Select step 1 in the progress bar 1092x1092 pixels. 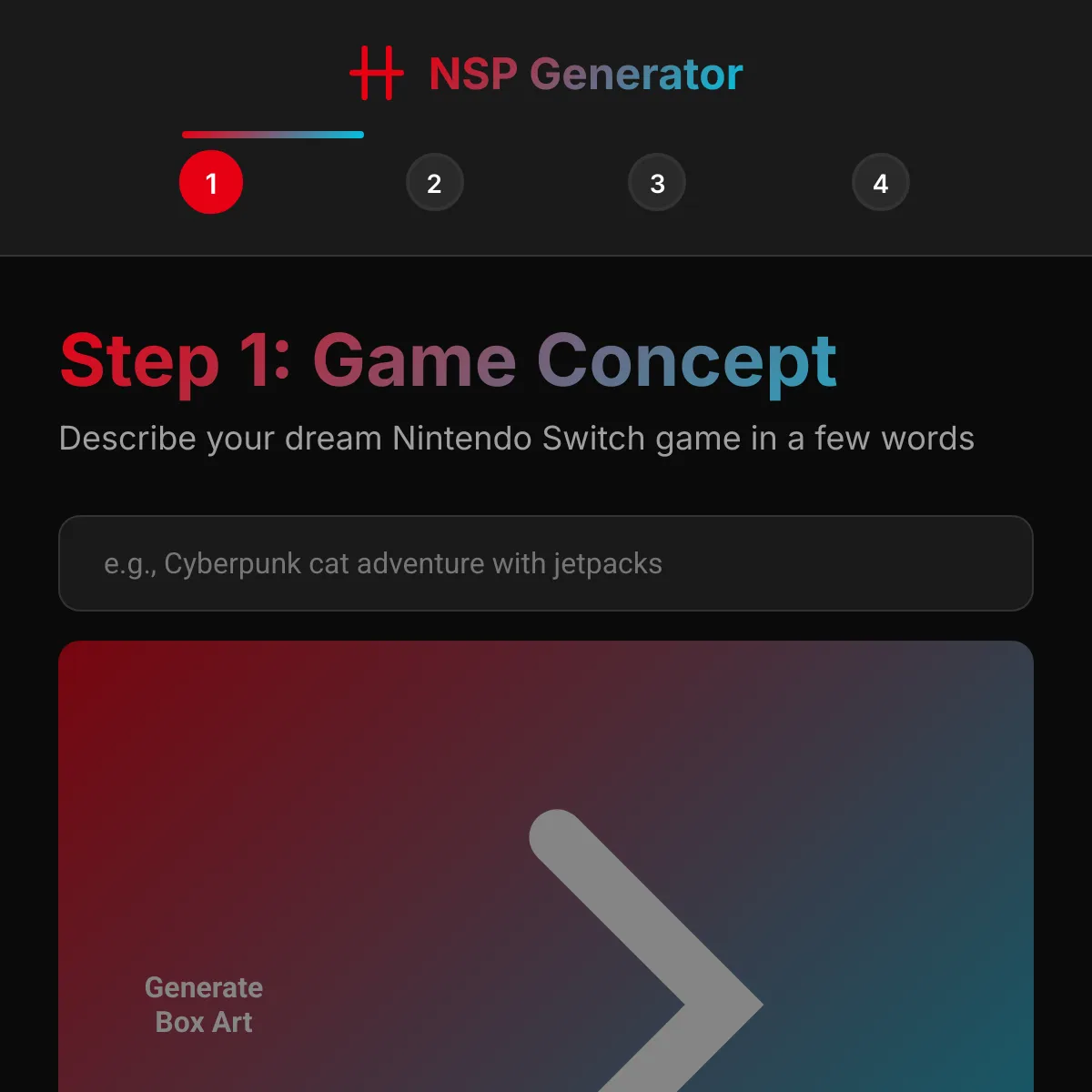[211, 183]
